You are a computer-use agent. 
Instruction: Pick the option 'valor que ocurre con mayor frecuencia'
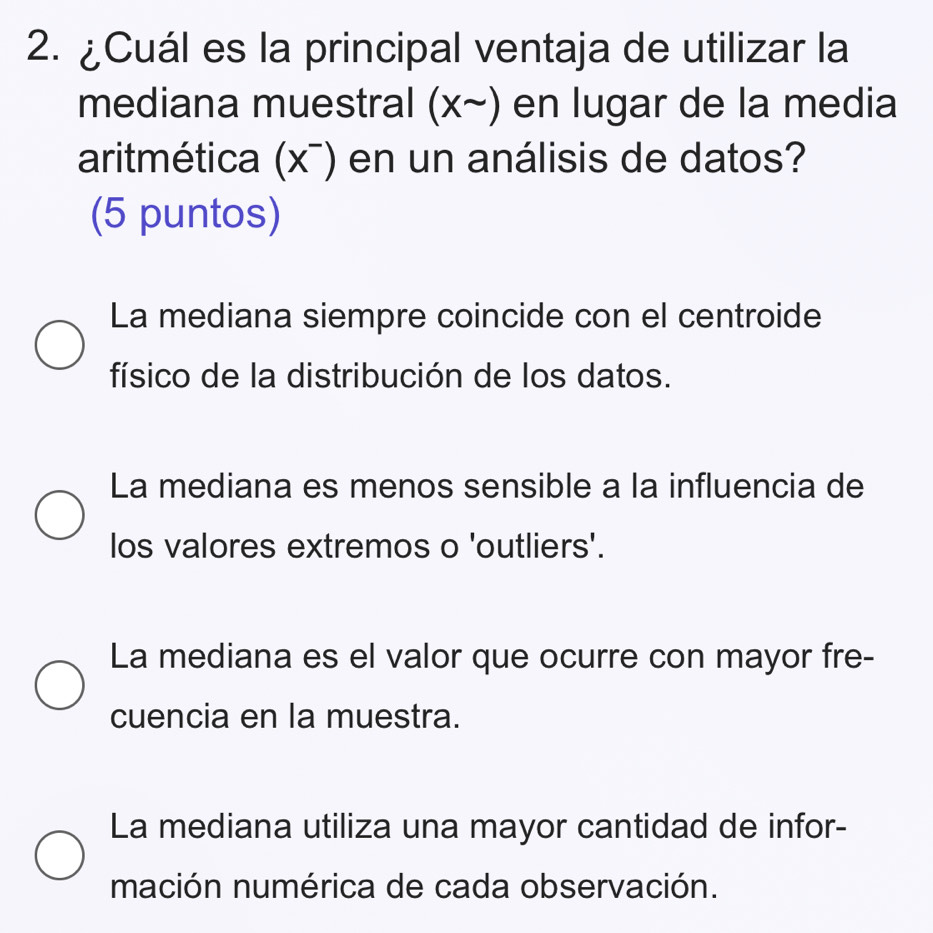coord(60,685)
